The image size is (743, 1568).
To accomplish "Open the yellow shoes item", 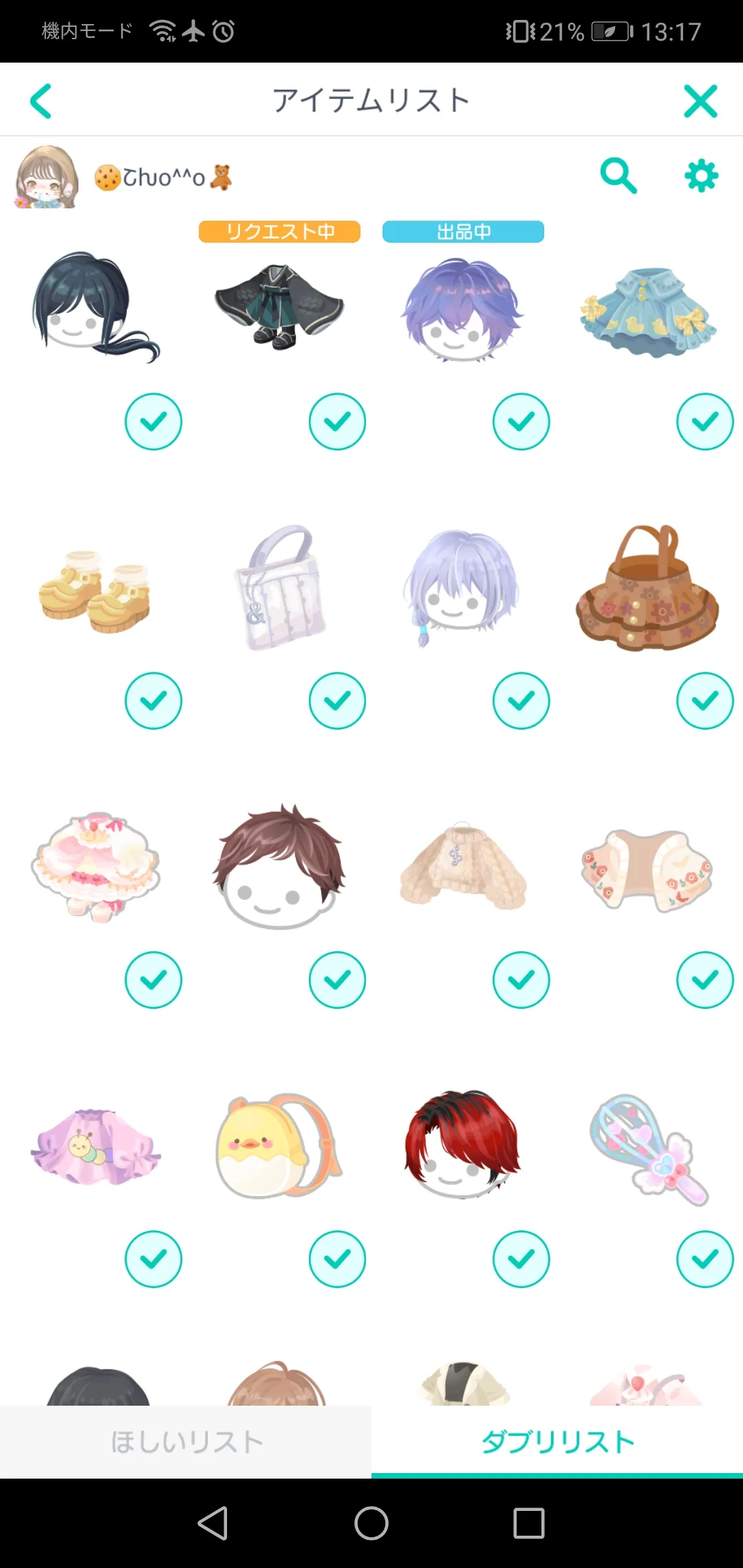I will point(95,591).
